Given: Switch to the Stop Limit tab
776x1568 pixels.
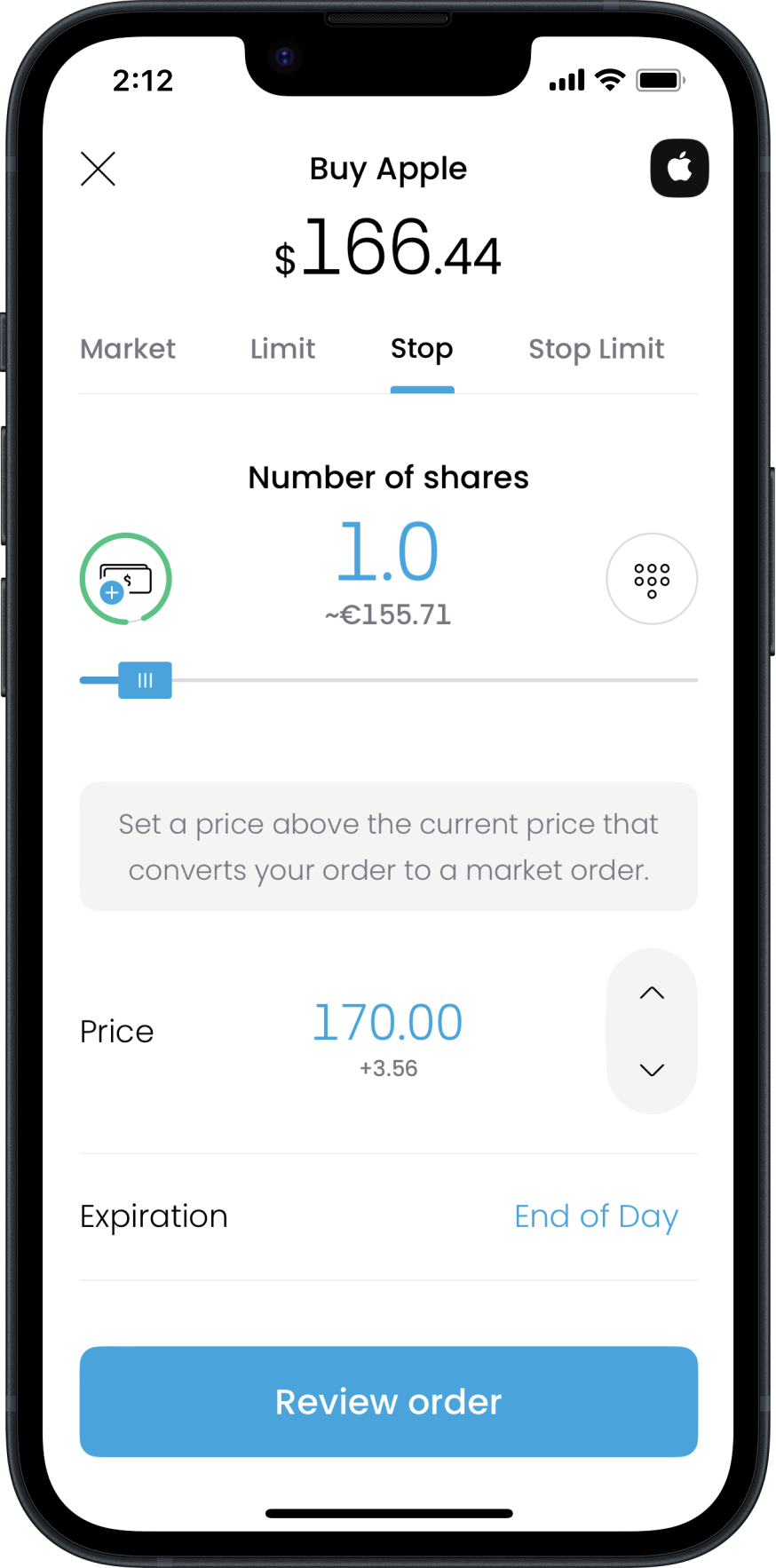Looking at the screenshot, I should [x=596, y=349].
